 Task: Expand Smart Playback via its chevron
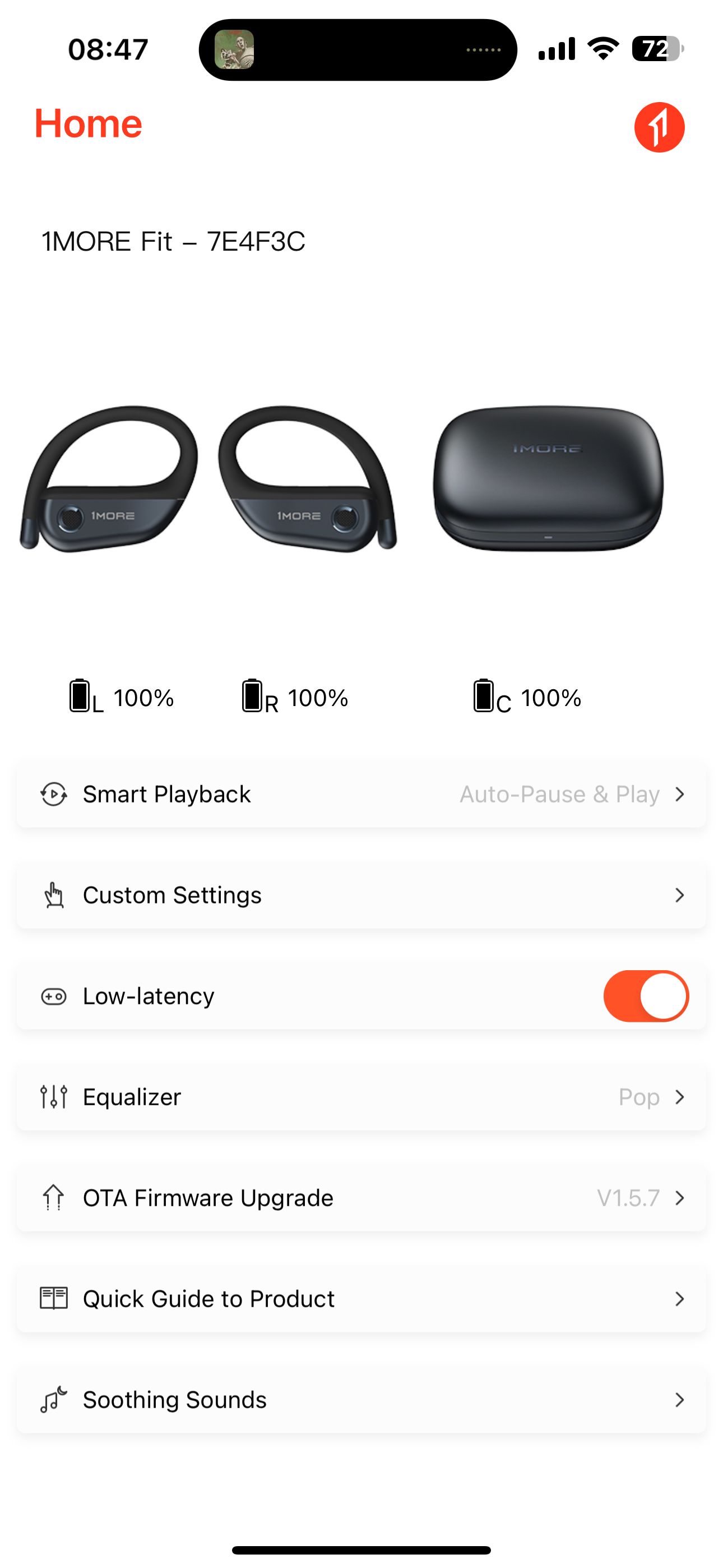[x=680, y=793]
